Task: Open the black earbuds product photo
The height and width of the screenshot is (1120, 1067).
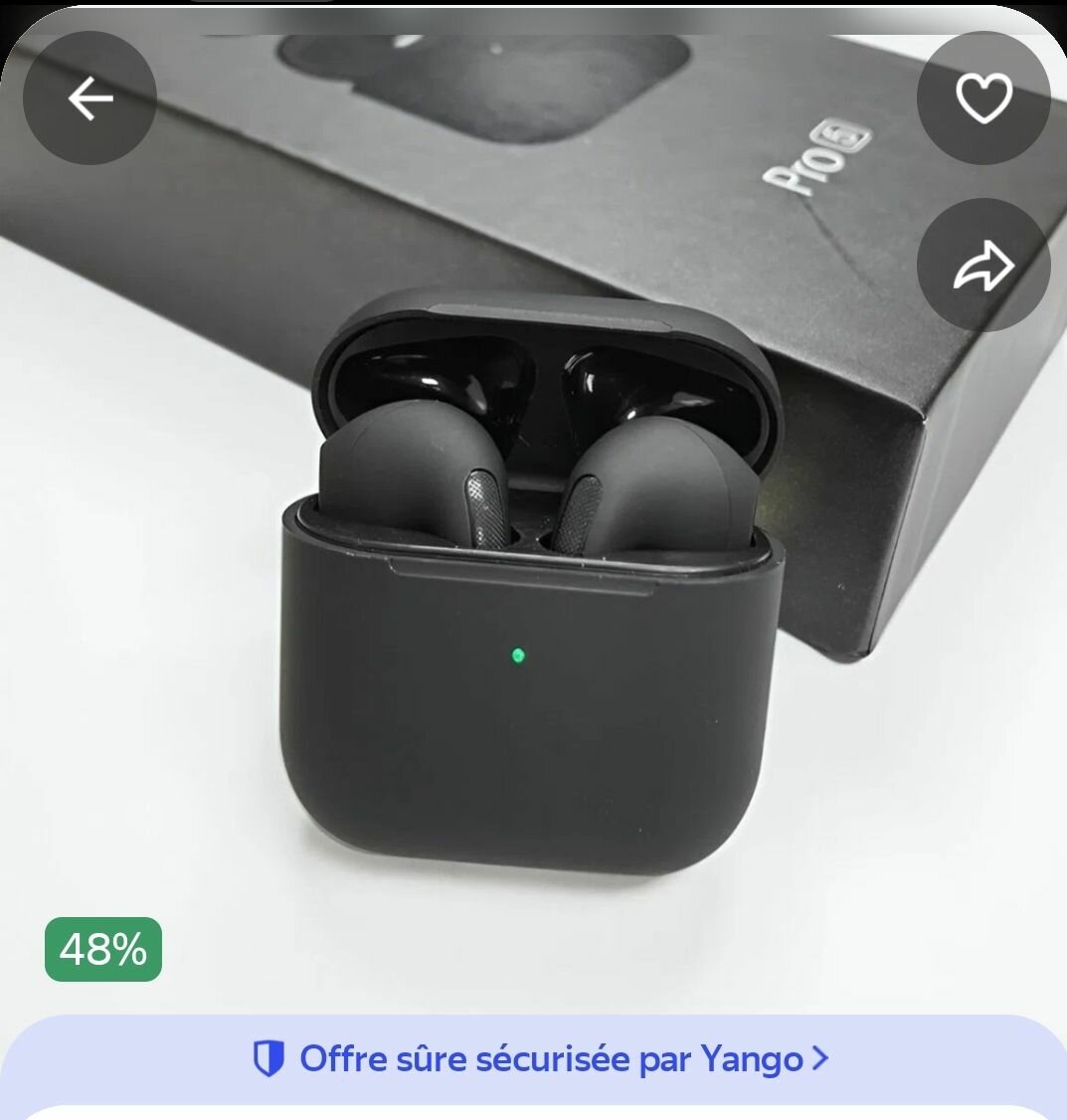Action: click(533, 597)
